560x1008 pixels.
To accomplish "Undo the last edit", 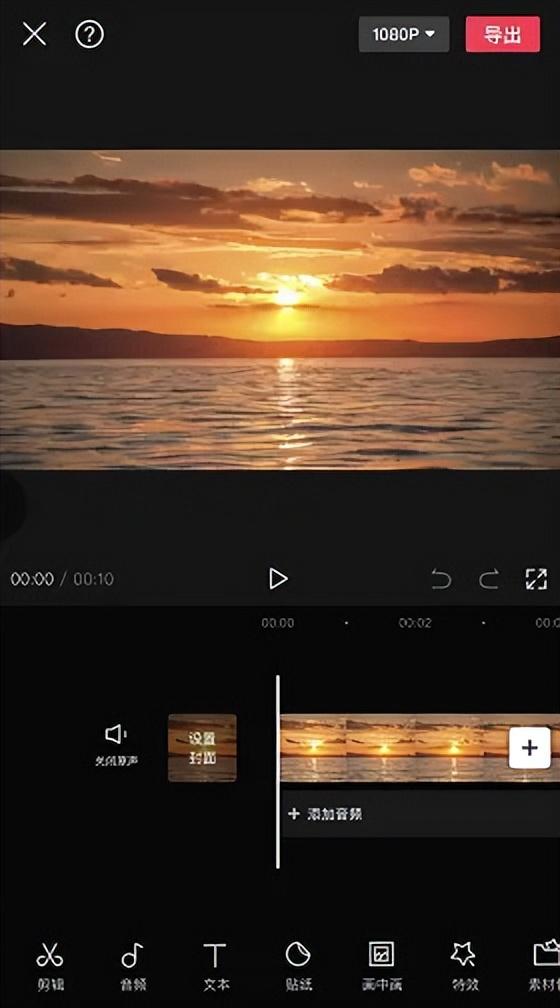I will [441, 579].
